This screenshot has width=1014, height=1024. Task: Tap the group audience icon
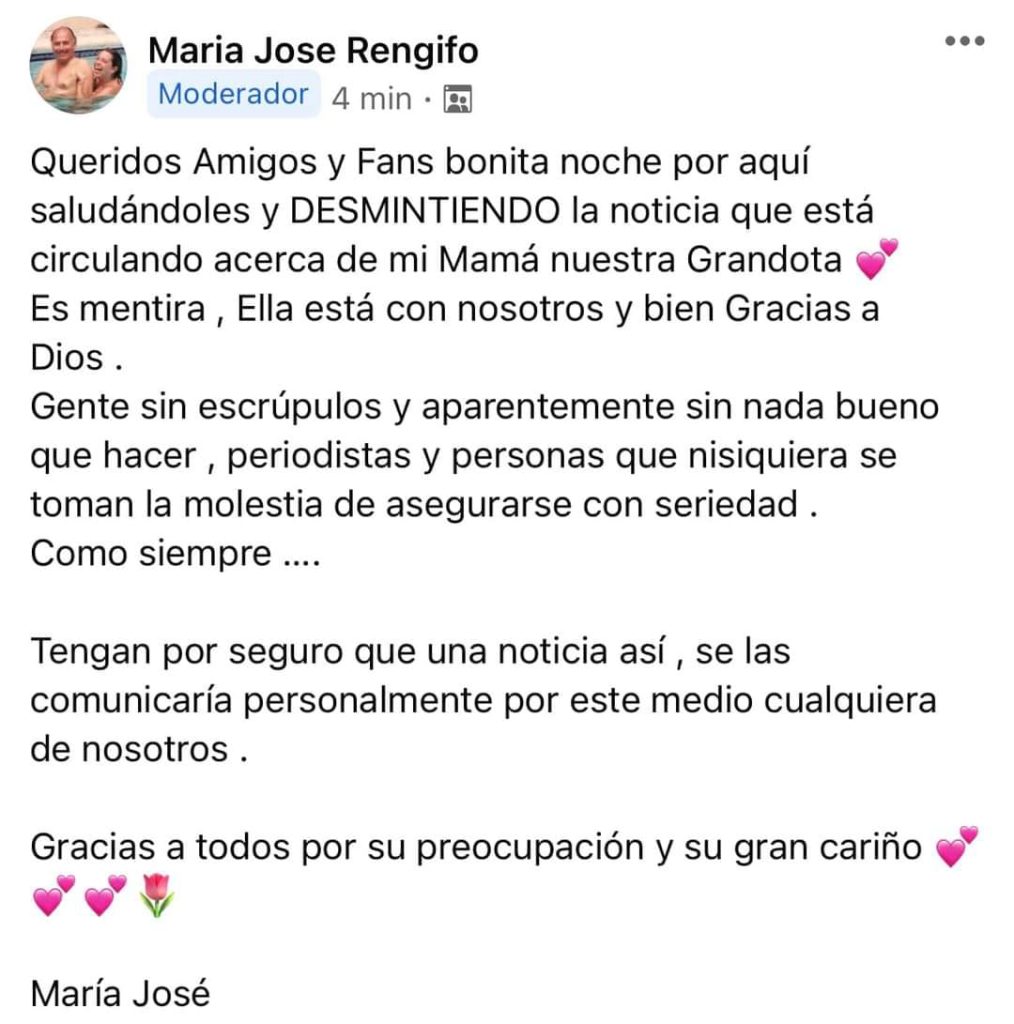457,99
